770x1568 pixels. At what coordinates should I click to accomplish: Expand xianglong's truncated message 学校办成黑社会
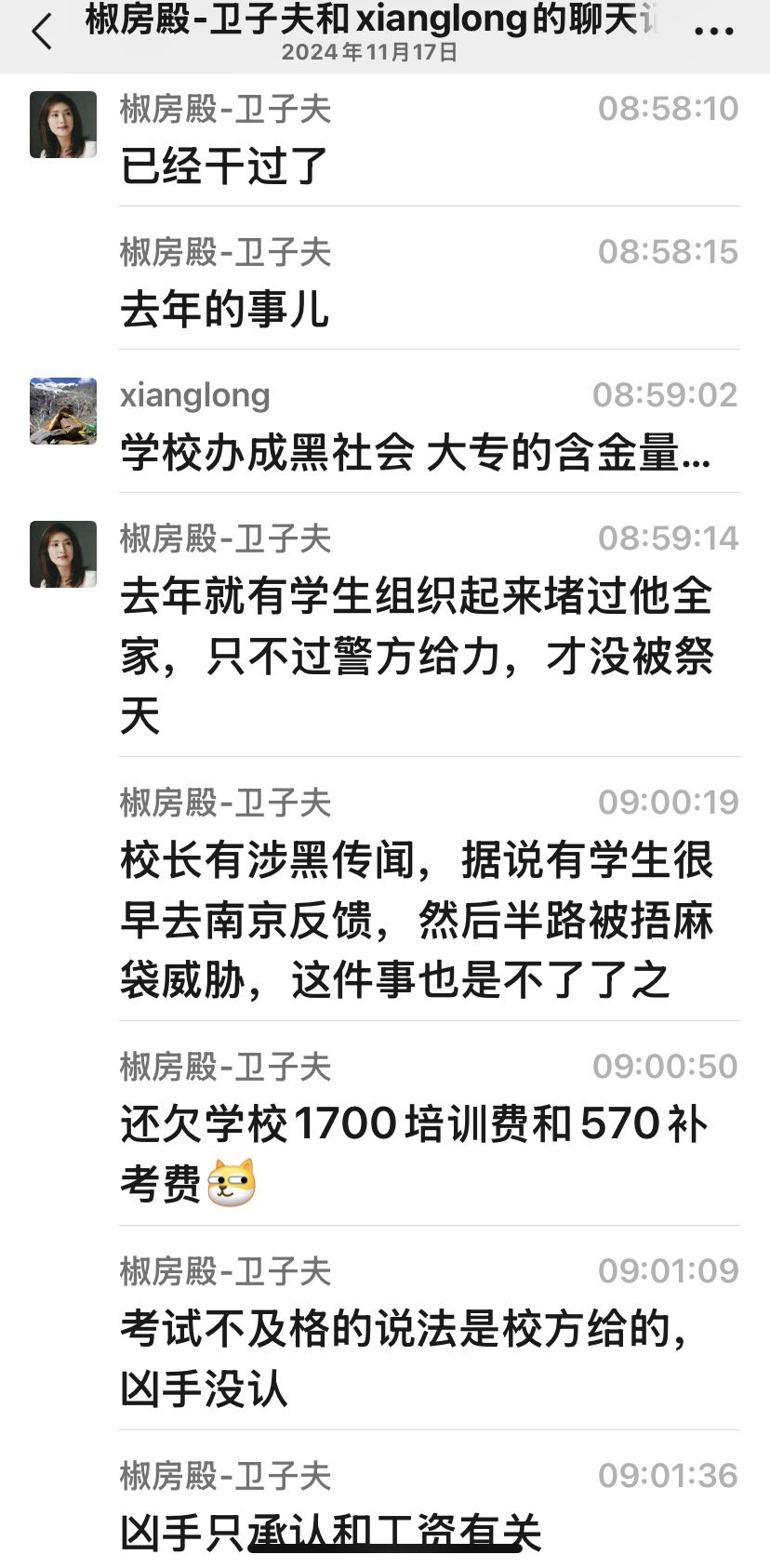pos(415,454)
